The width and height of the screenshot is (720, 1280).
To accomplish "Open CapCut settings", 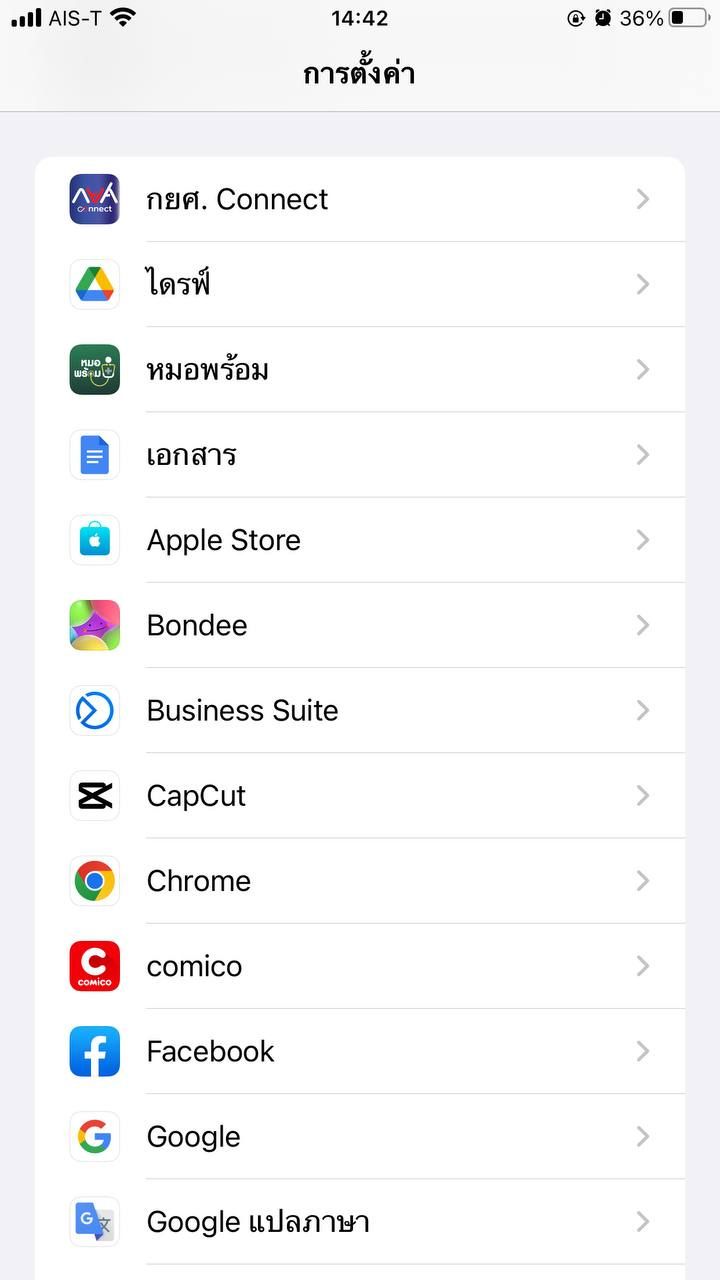I will [360, 796].
